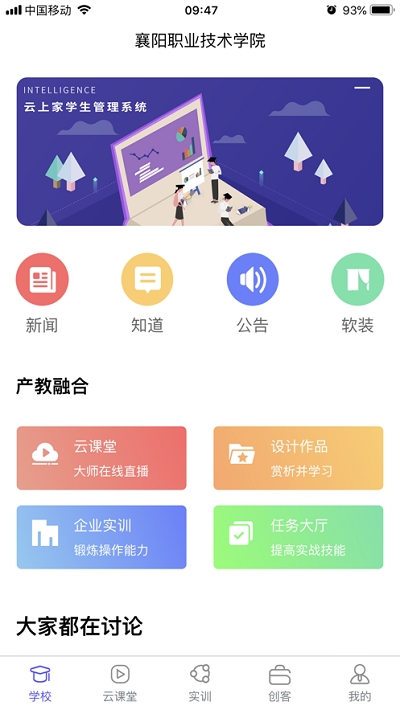Select the 学校 tab
Screen dimensions: 400x710
coord(40,683)
